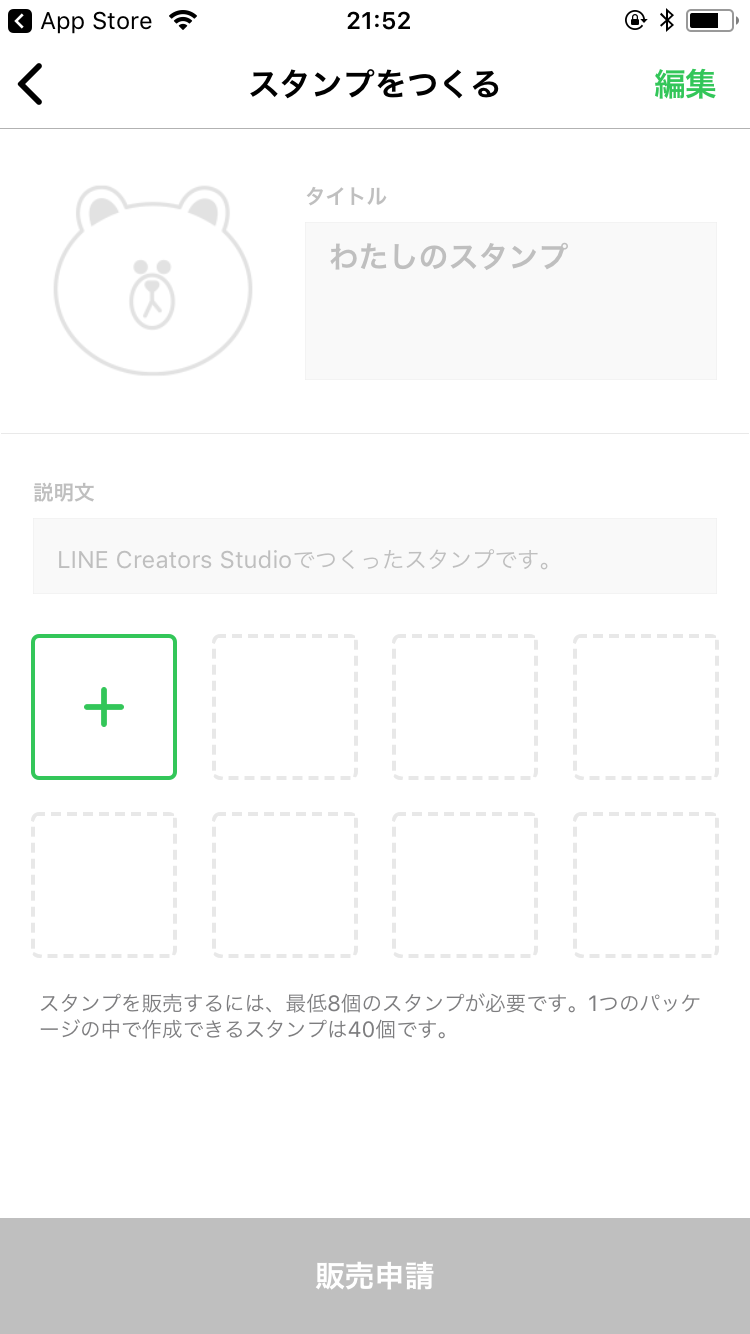Screen dimensions: 750x1334
Task: Tap the 販売申請 sales request button
Action: click(x=375, y=1275)
